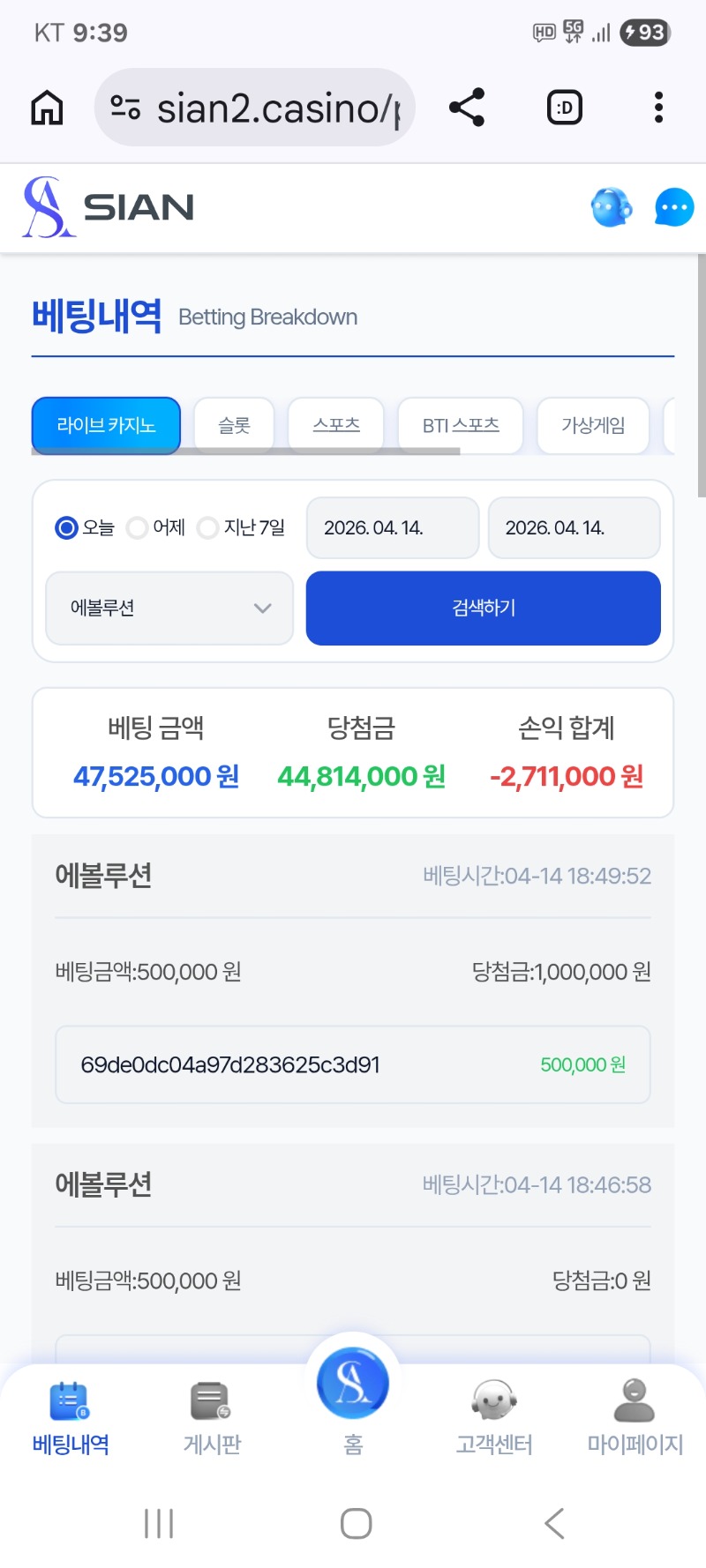This screenshot has width=706, height=1568.
Task: Expand the 에볼루션 provider dropdown
Action: pyautogui.click(x=169, y=609)
